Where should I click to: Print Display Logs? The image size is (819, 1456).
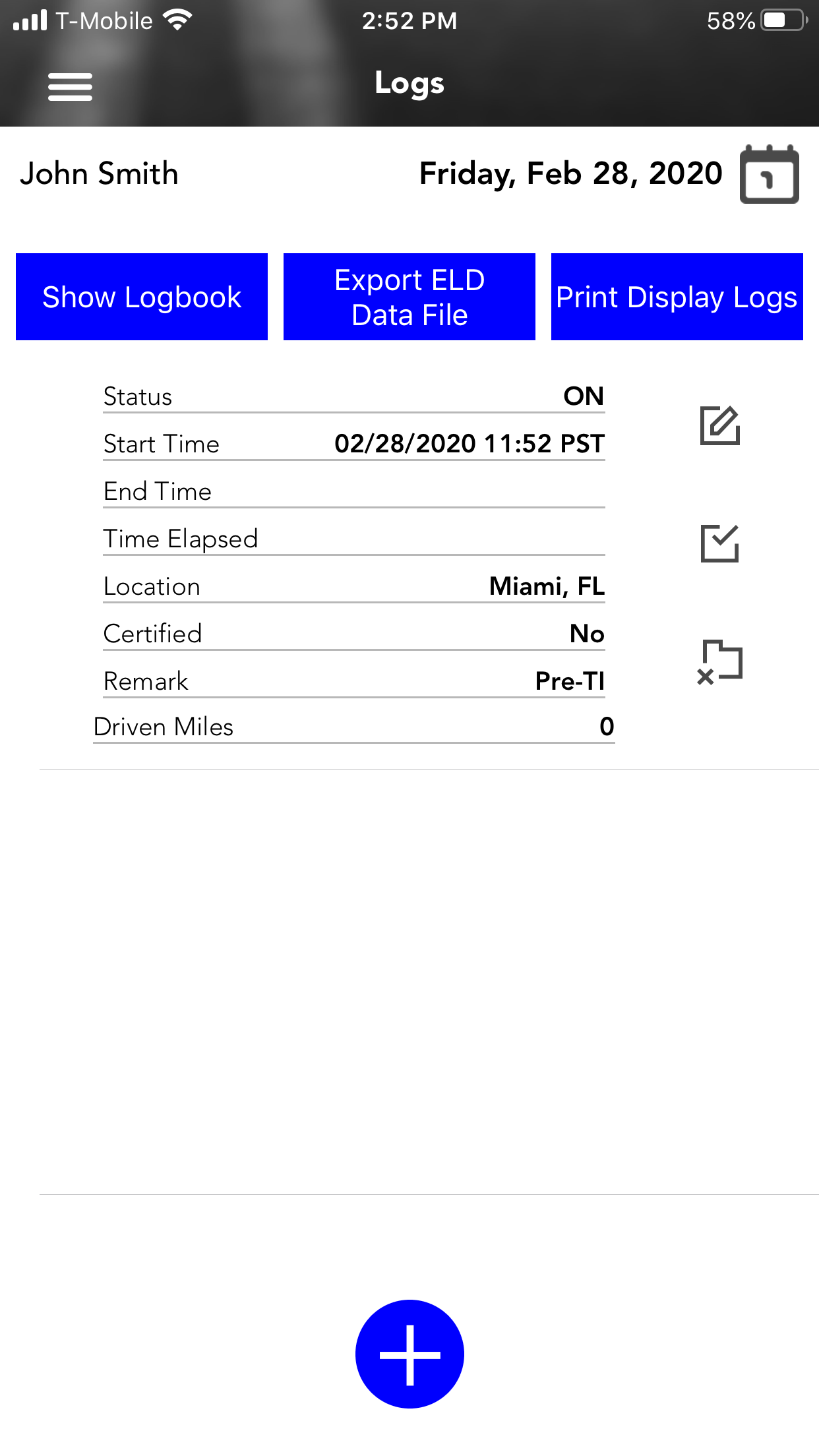(x=677, y=296)
